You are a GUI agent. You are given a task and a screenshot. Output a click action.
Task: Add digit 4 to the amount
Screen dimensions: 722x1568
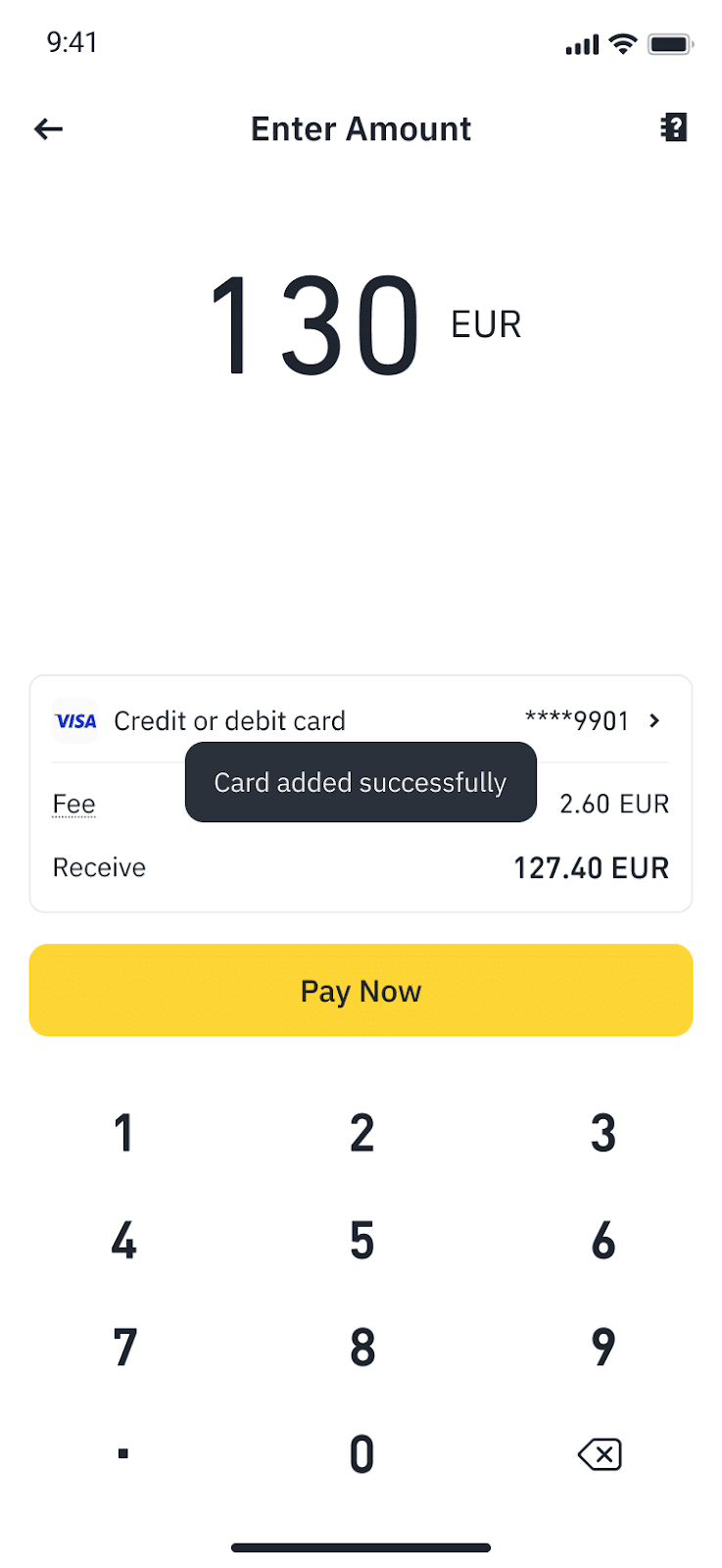click(123, 1241)
